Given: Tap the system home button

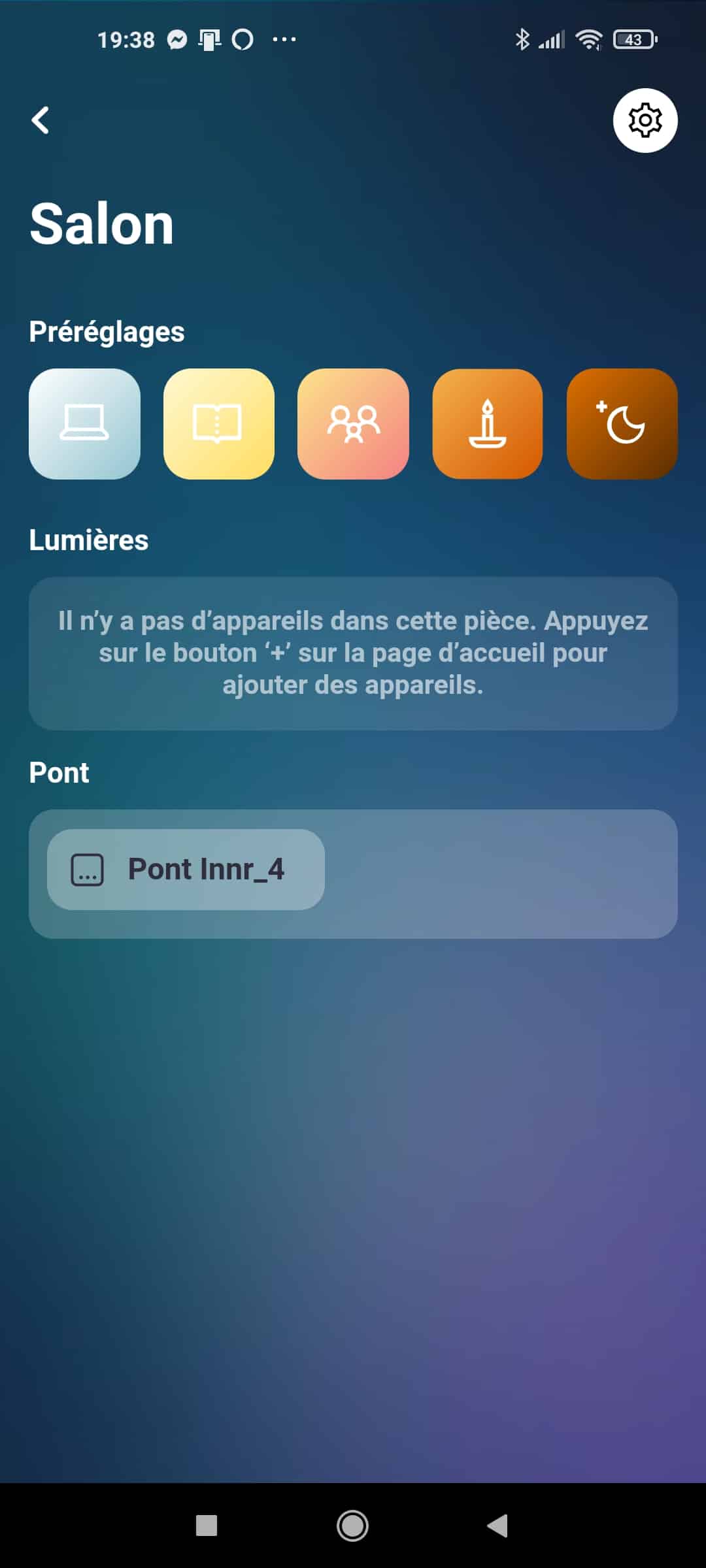Looking at the screenshot, I should coord(352,1526).
